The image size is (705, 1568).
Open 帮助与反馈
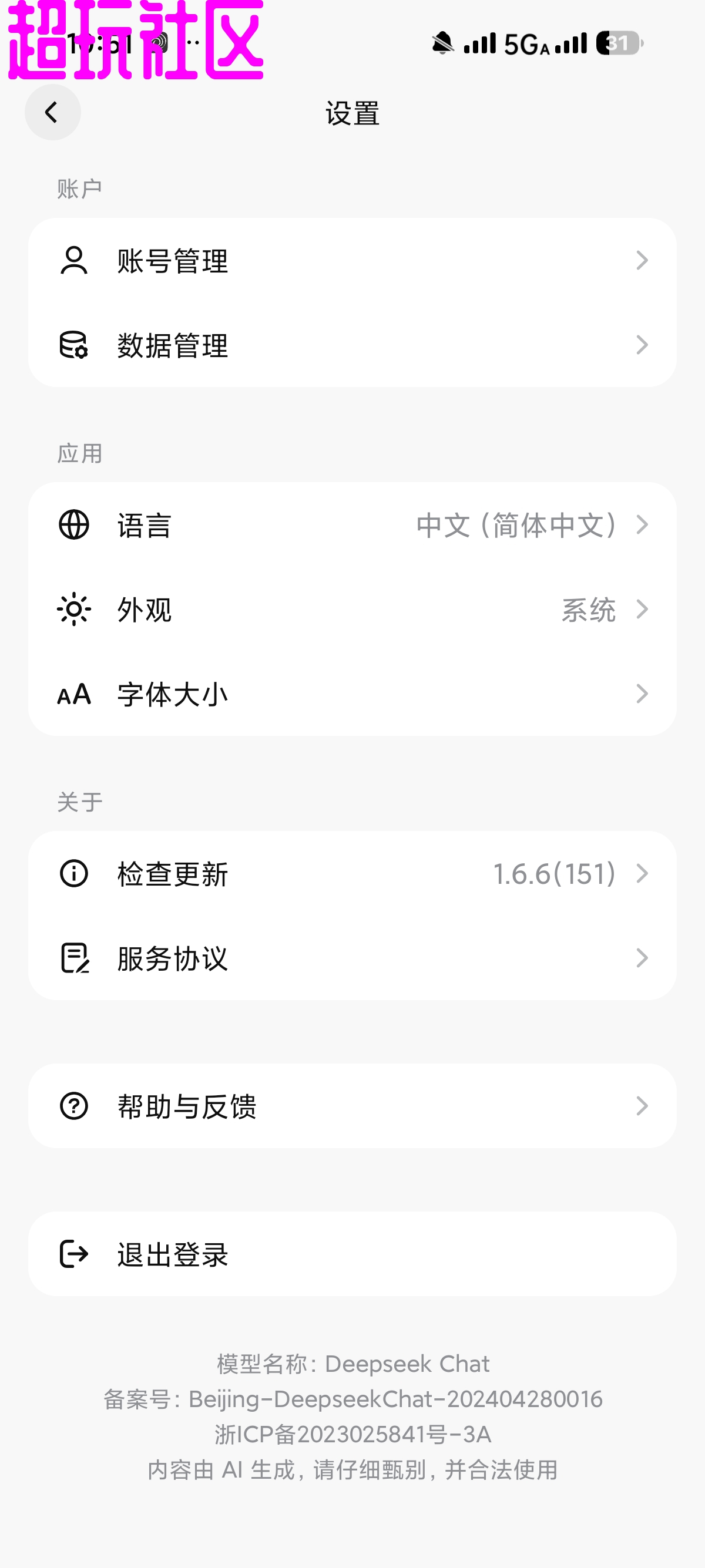(x=352, y=1106)
